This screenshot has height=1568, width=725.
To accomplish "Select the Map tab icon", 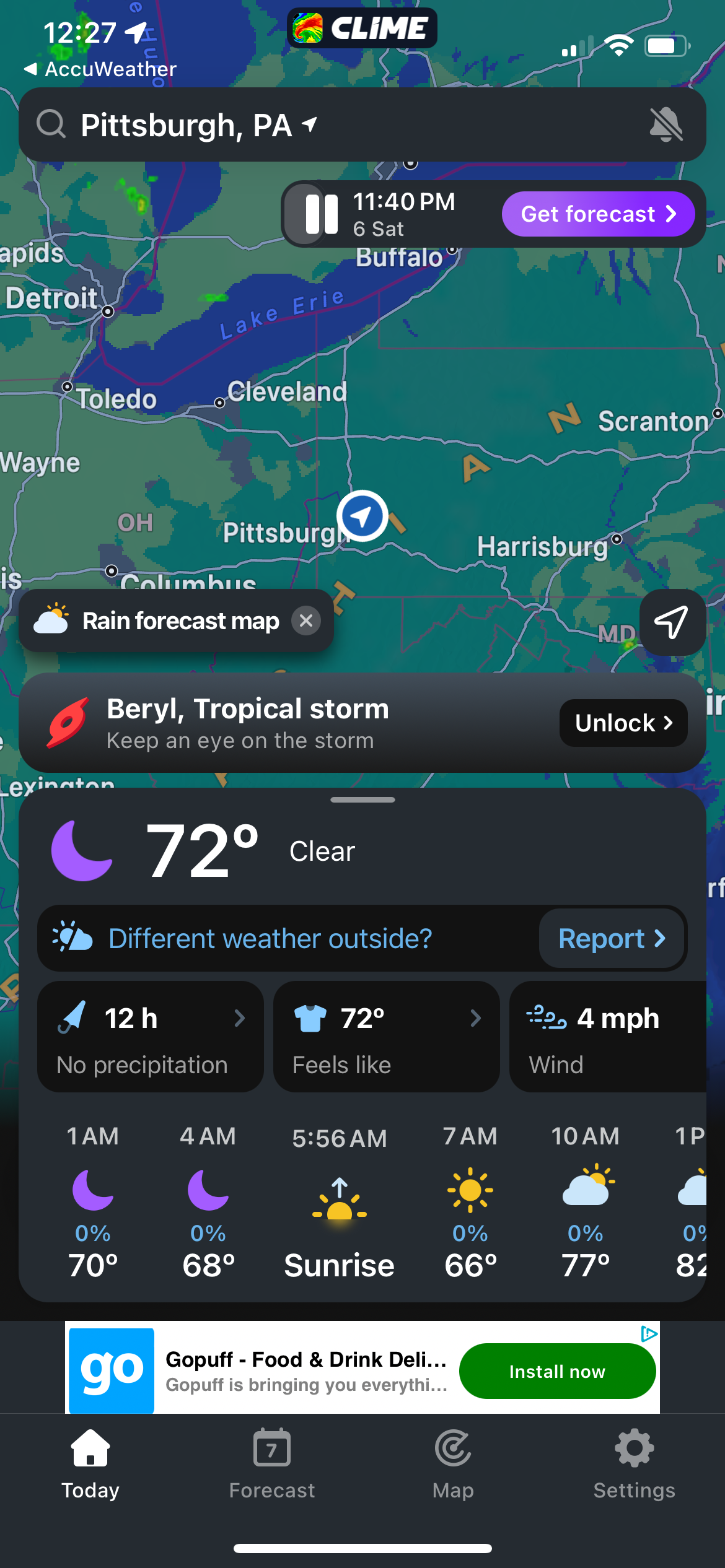I will [452, 1448].
